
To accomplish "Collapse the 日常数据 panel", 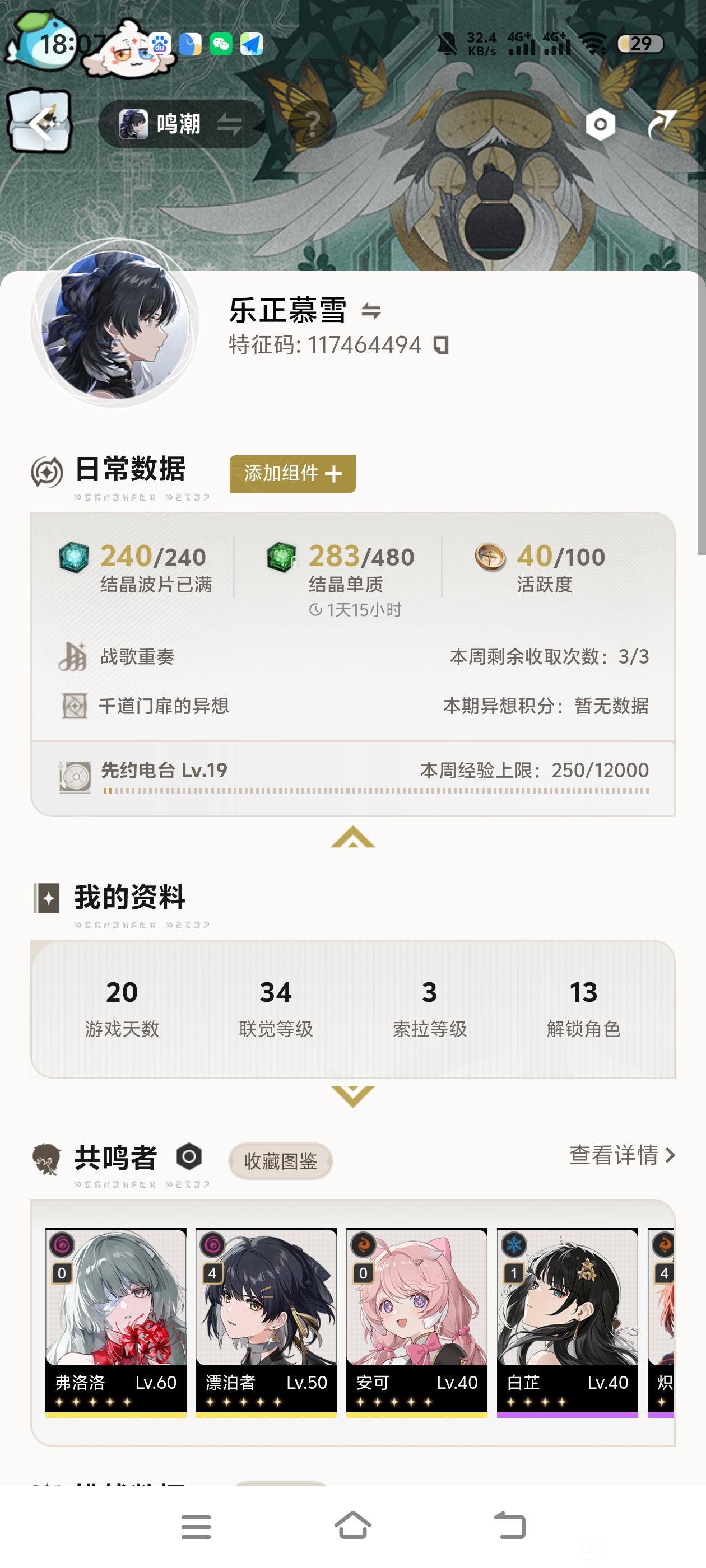I will 352,837.
